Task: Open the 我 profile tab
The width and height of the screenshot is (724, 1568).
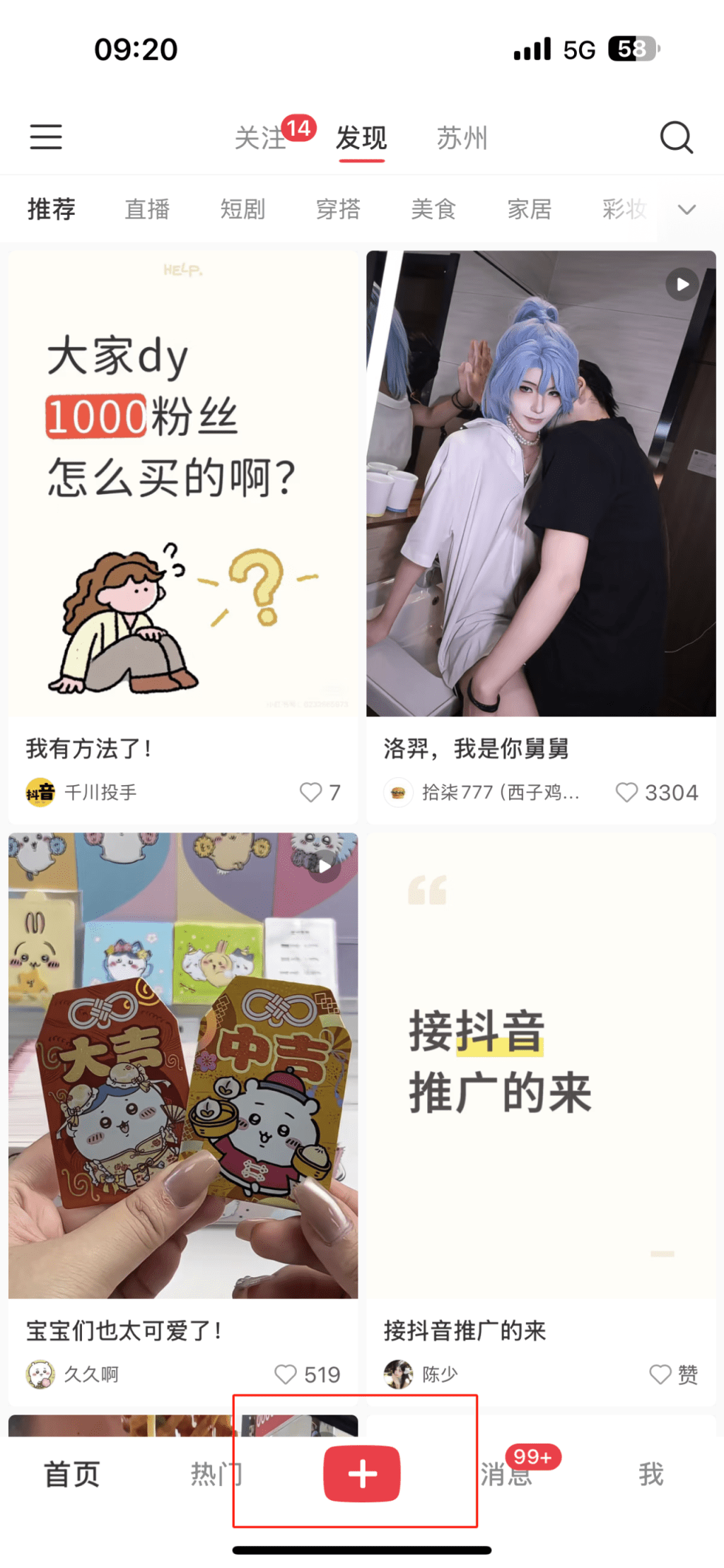Action: click(651, 1475)
